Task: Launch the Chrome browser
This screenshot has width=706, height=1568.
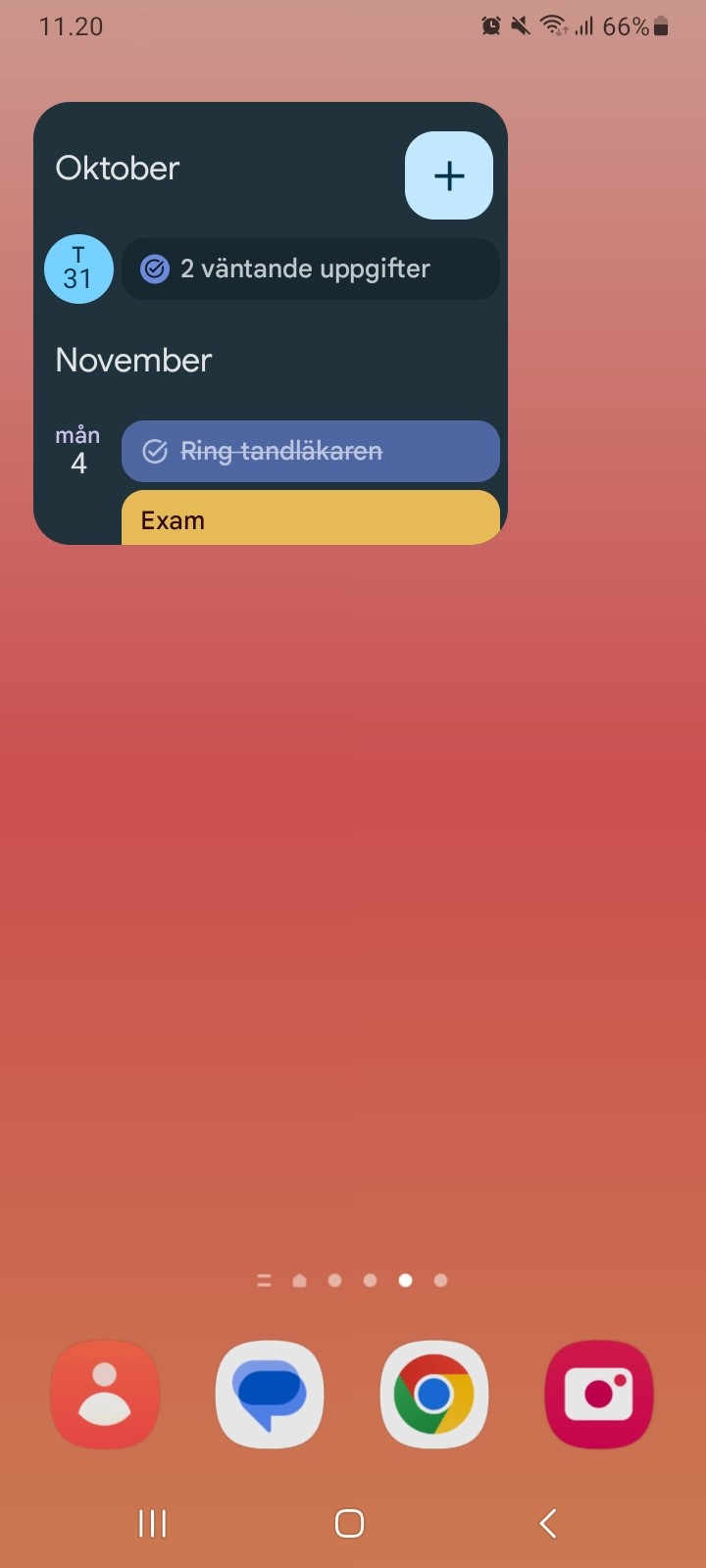Action: pyautogui.click(x=434, y=1394)
